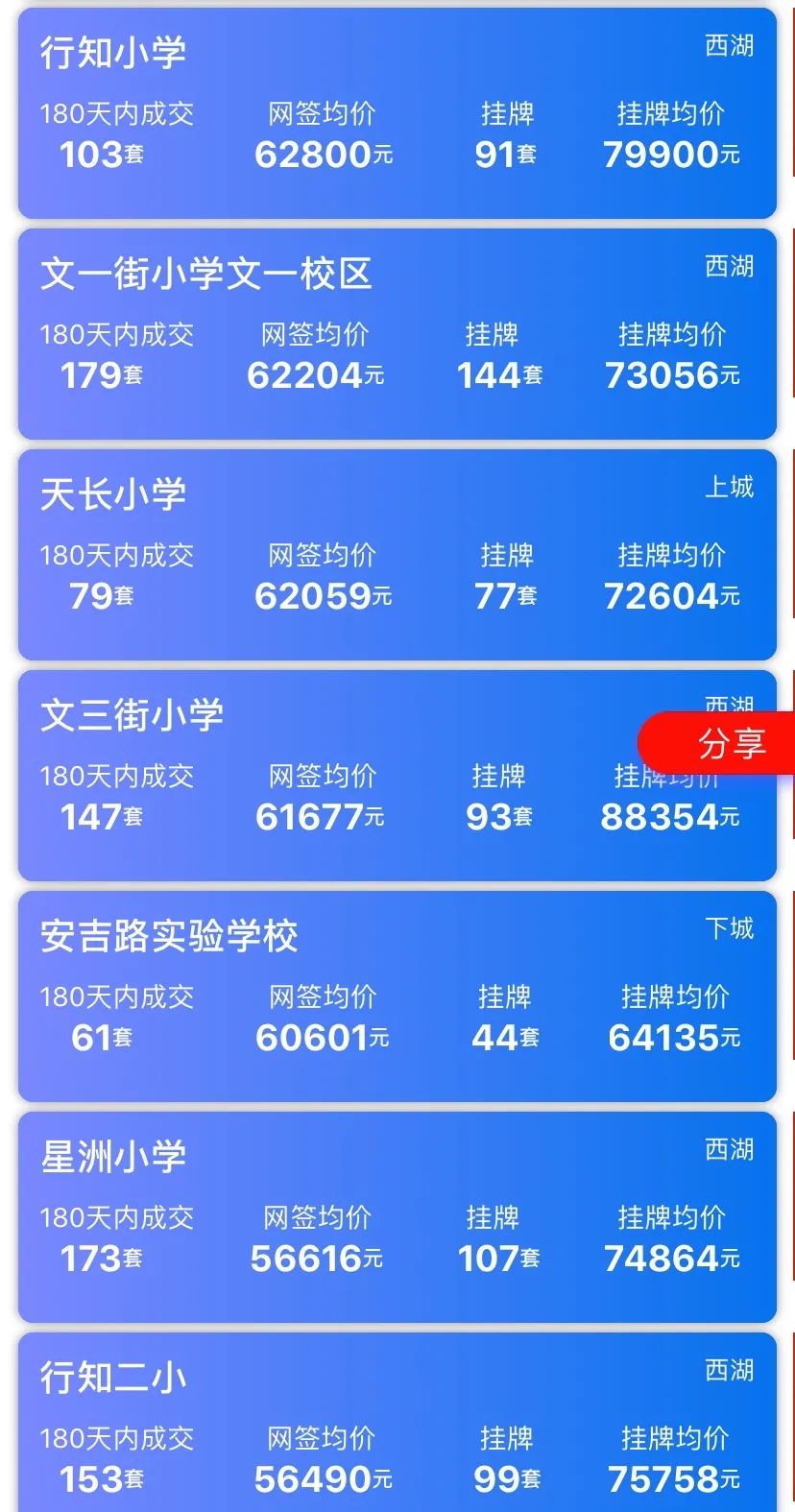
Task: Click 网签均价 label on 星洲小学 card
Action: (x=319, y=1217)
